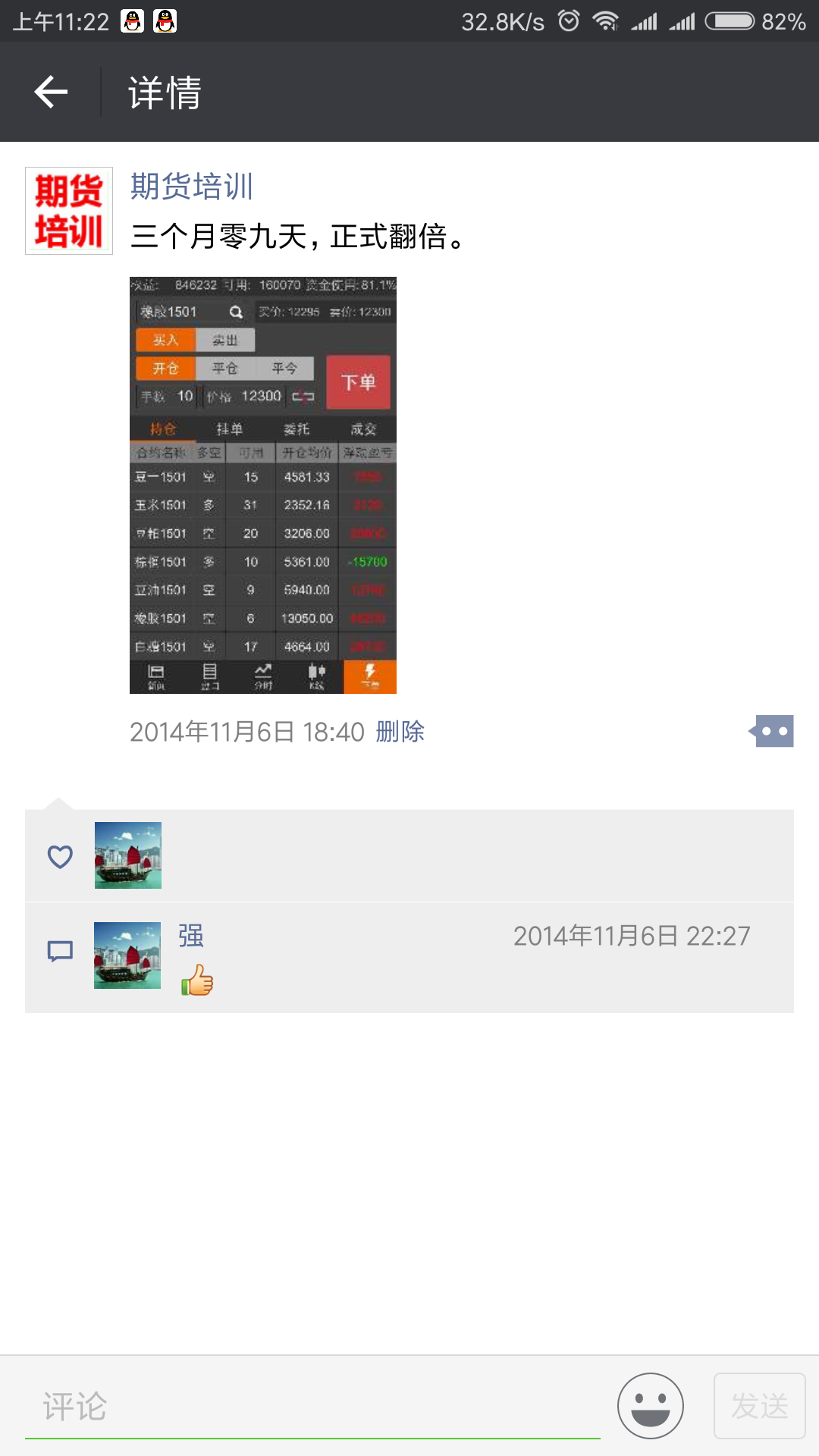Open the 期货培训 profile avatar
The image size is (819, 1456).
69,211
